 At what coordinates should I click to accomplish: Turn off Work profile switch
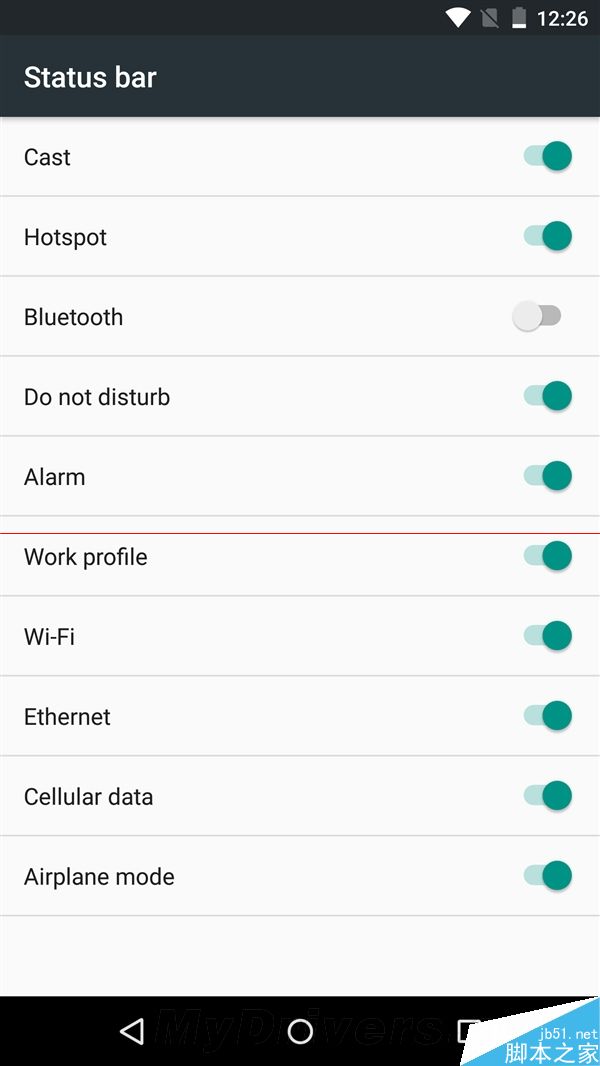[547, 556]
